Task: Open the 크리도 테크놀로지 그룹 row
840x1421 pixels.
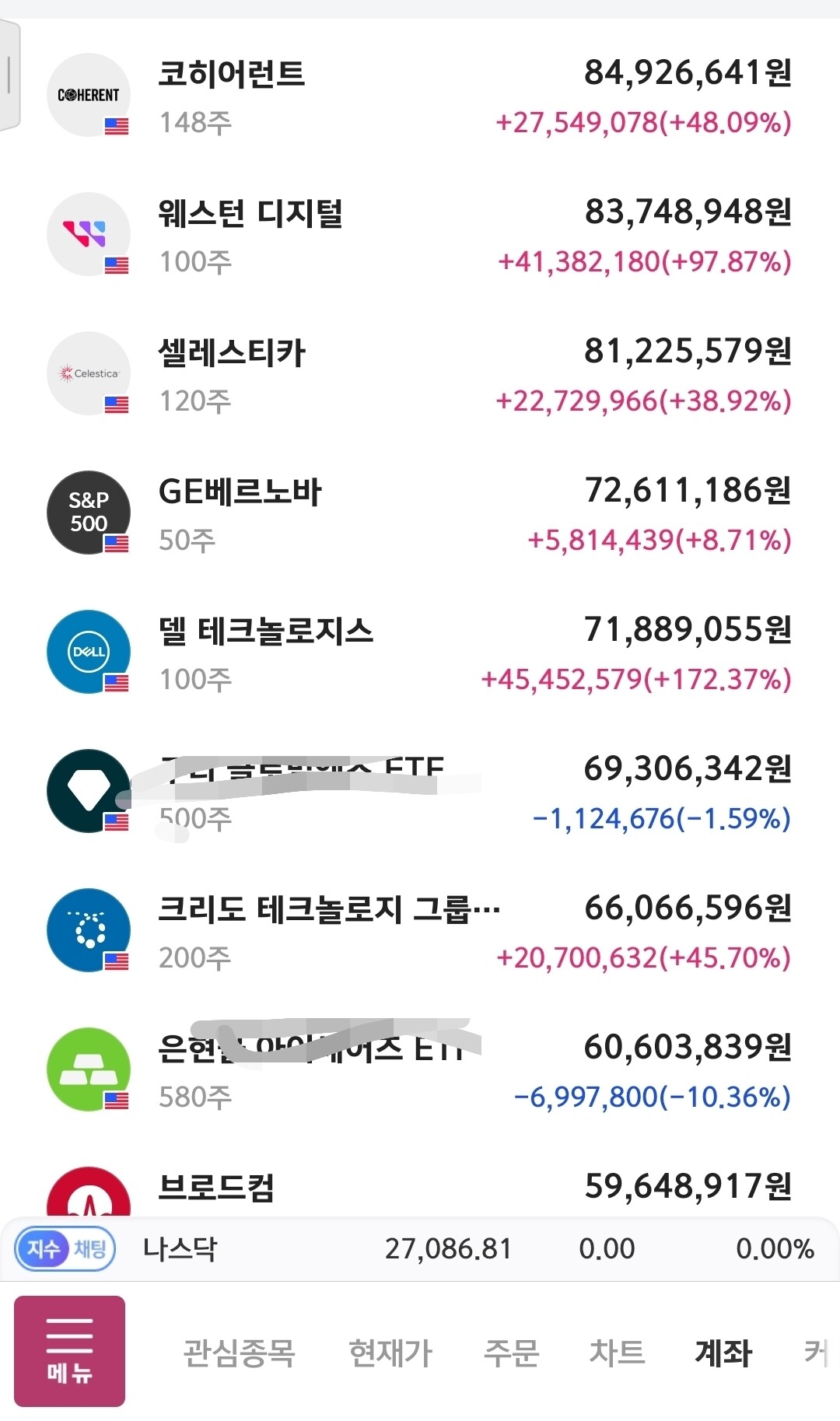Action: pyautogui.click(x=420, y=931)
